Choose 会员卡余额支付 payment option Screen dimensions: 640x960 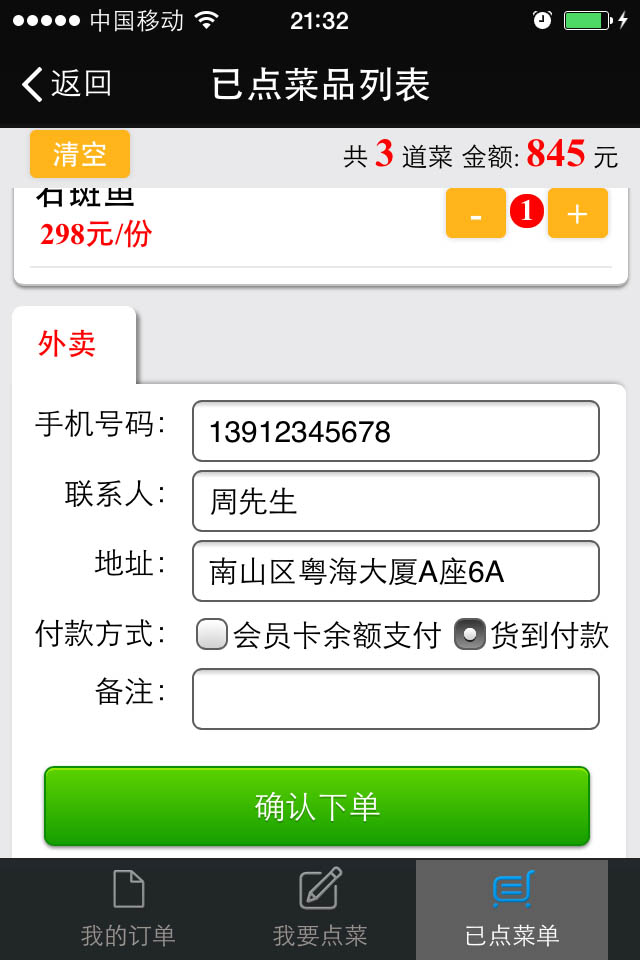[212, 635]
